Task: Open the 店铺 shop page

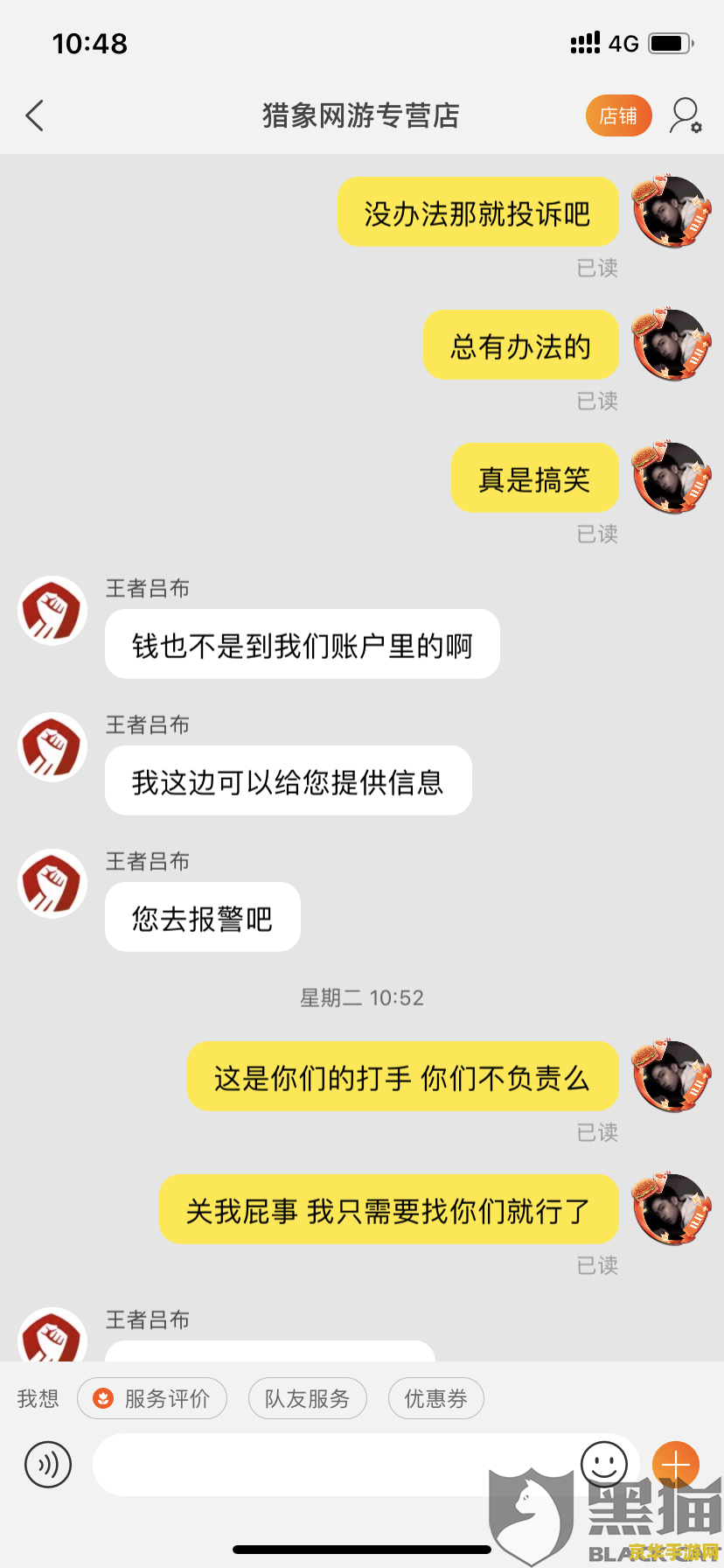Action: click(x=618, y=115)
